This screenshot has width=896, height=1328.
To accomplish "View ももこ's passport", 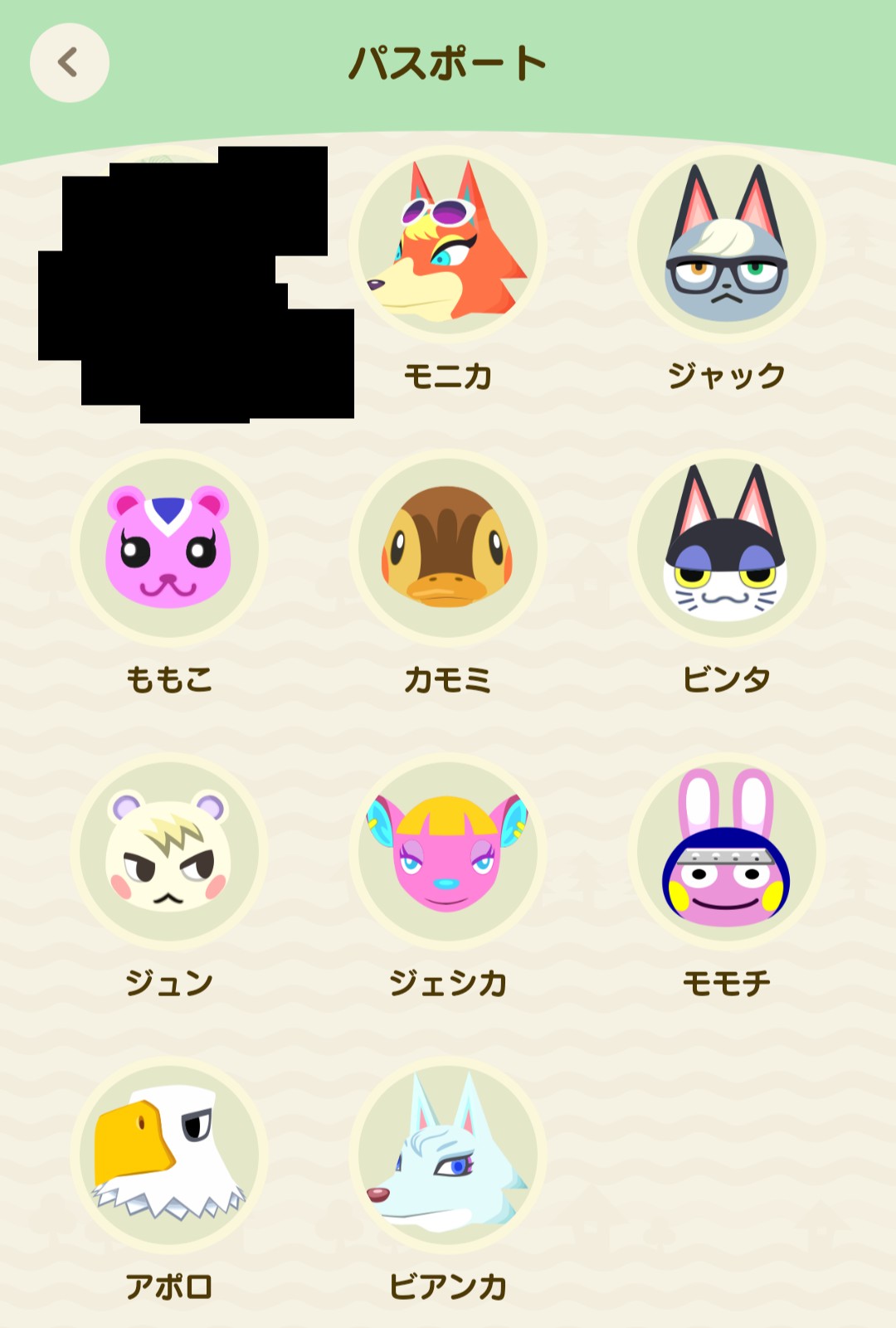I will coord(169,547).
